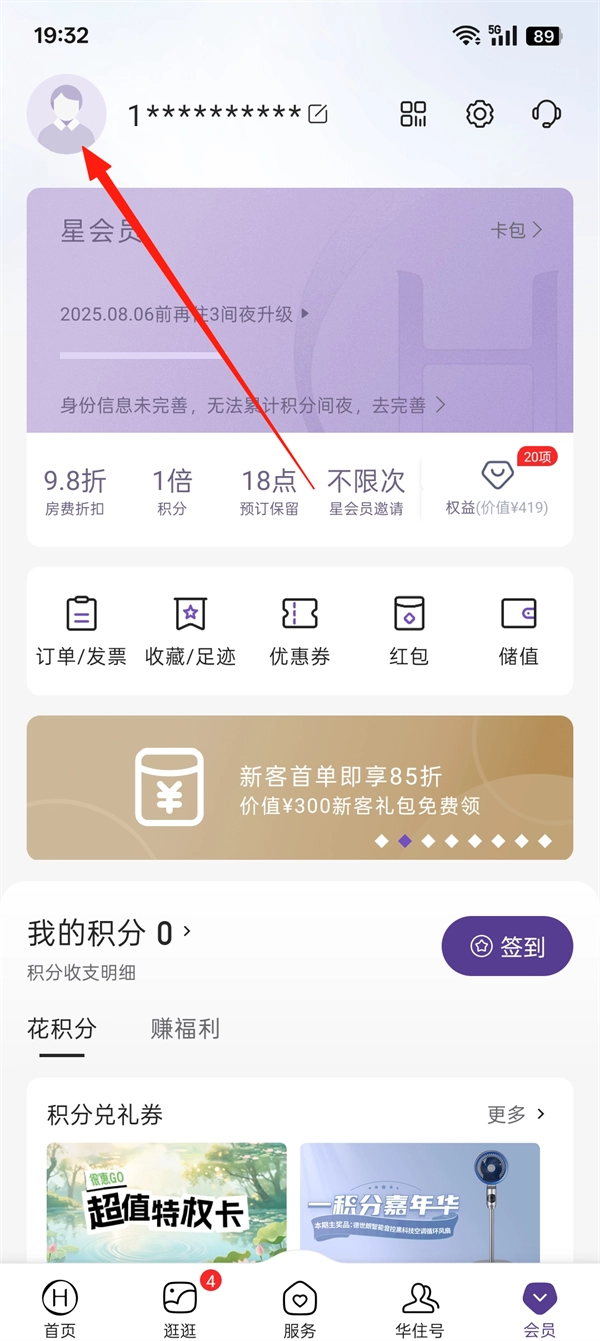The width and height of the screenshot is (600, 1341).
Task: Tap the profile avatar picture
Action: tap(66, 114)
